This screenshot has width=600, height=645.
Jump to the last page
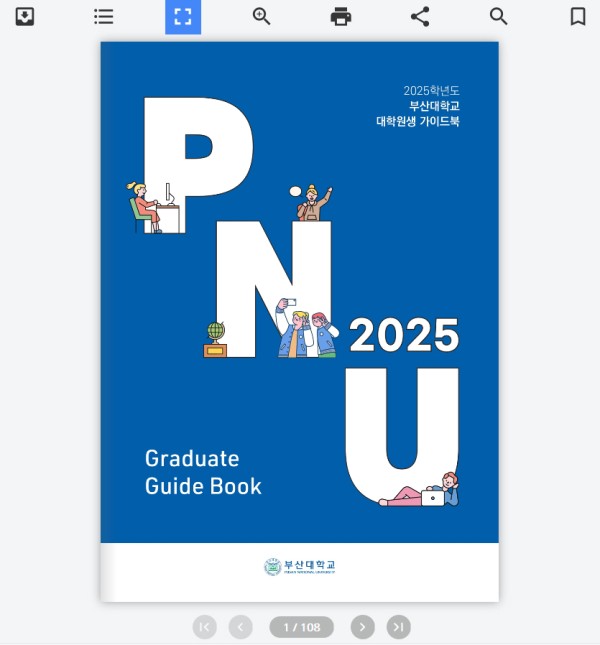tap(398, 627)
